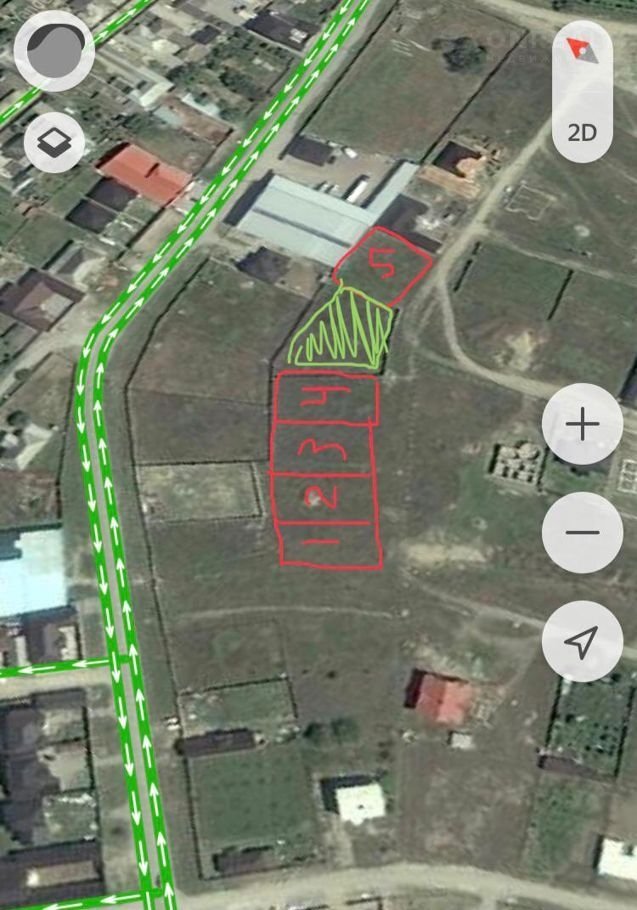This screenshot has width=637, height=910.
Task: Reset map orientation with the compass
Action: (582, 50)
